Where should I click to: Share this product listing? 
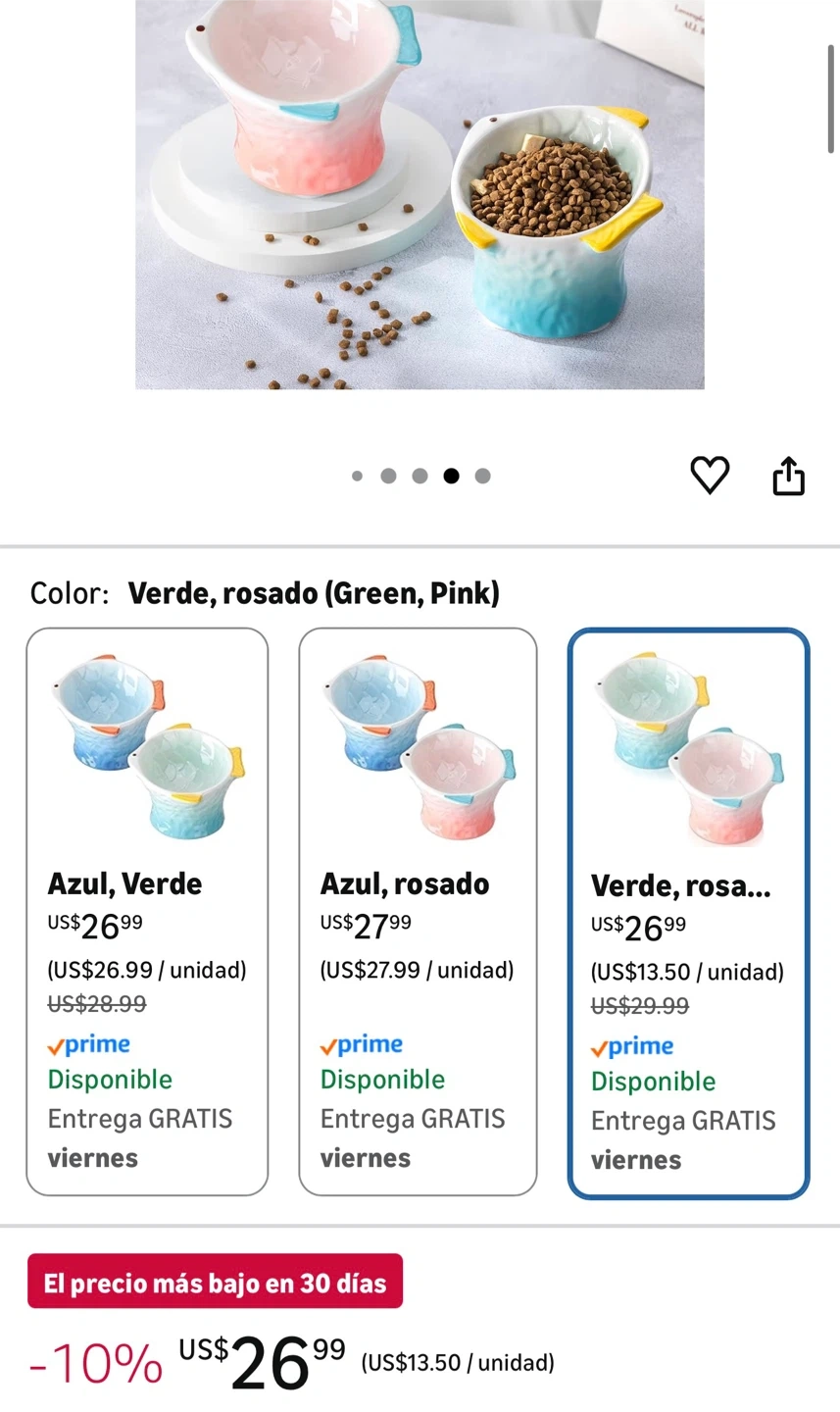tap(788, 476)
